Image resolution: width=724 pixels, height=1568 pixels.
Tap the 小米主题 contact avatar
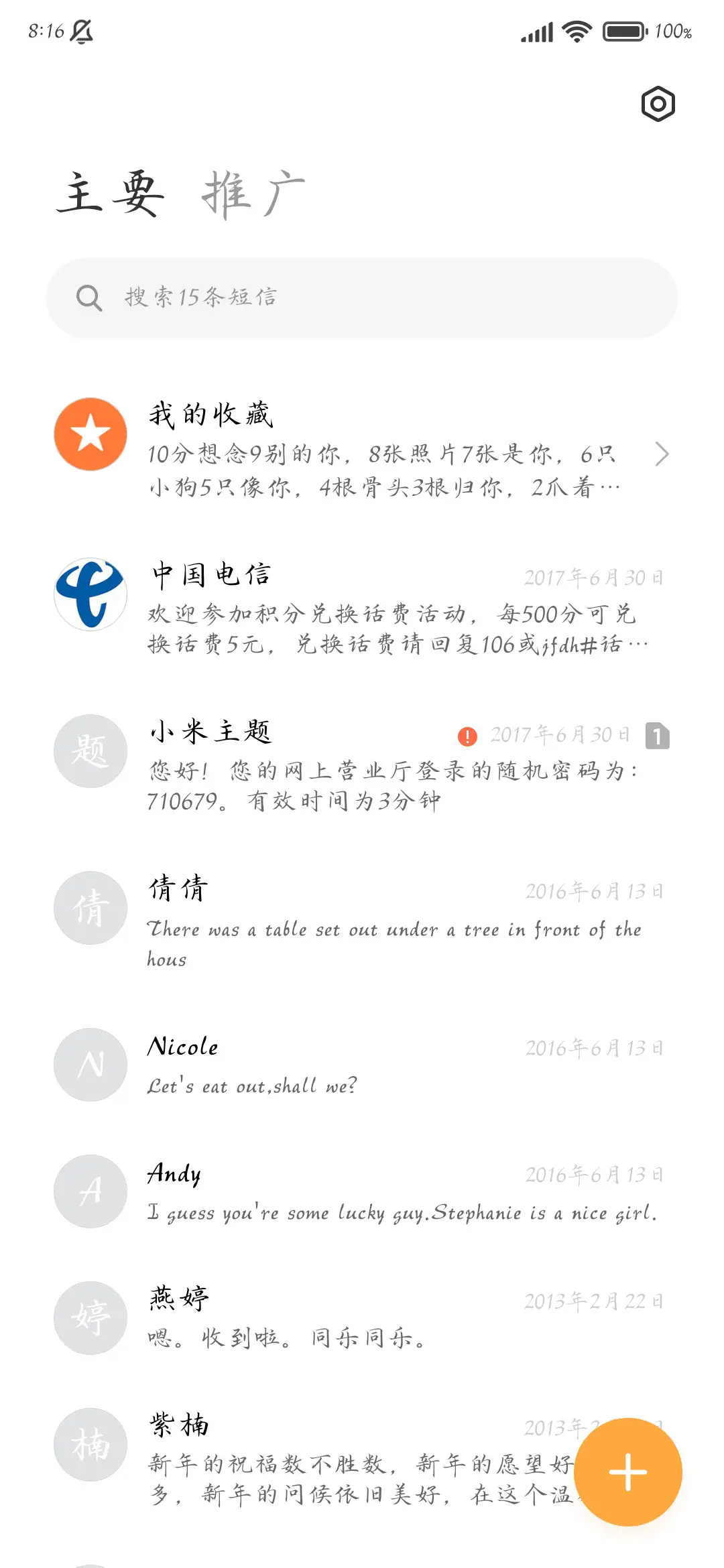(x=90, y=751)
